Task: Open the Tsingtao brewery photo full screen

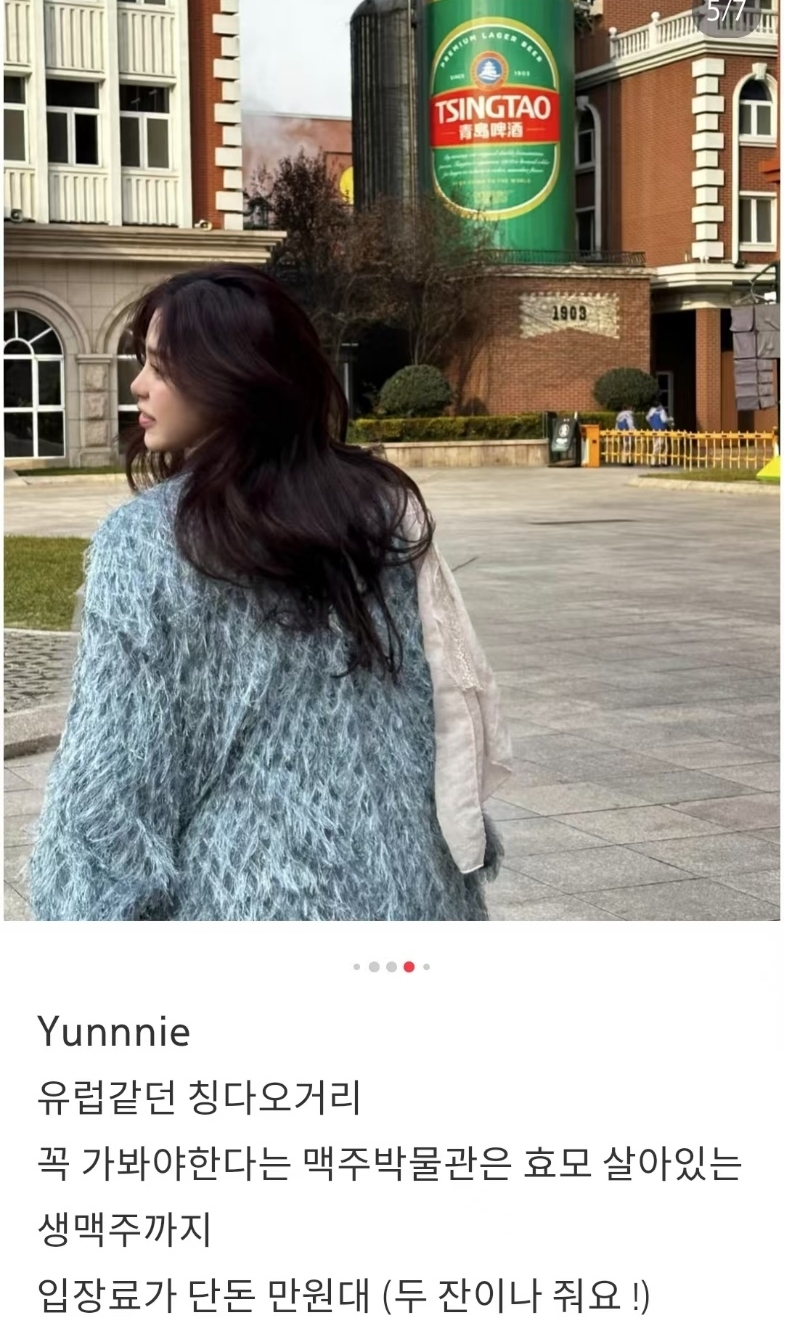Action: [392, 460]
